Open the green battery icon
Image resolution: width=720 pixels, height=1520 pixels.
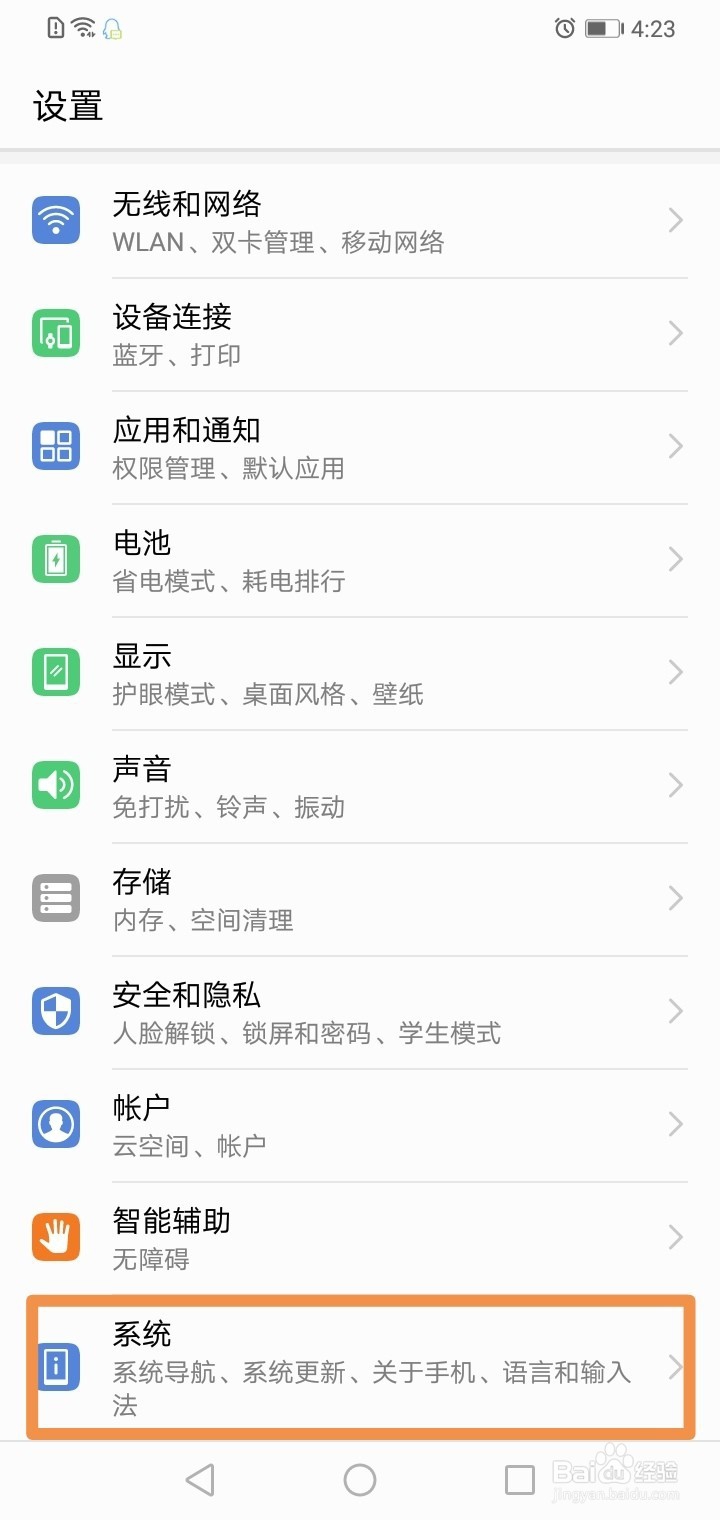click(56, 559)
